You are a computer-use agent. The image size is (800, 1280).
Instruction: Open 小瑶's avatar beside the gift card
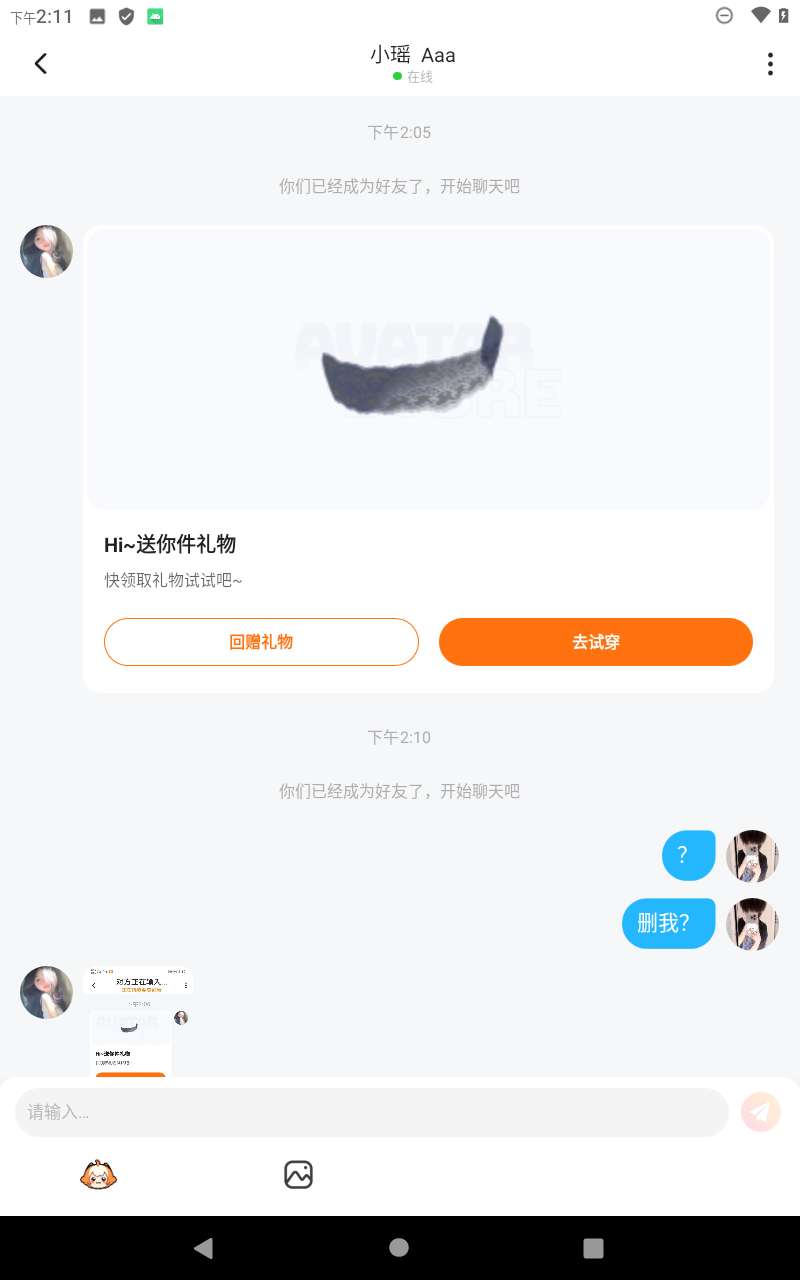tap(47, 252)
